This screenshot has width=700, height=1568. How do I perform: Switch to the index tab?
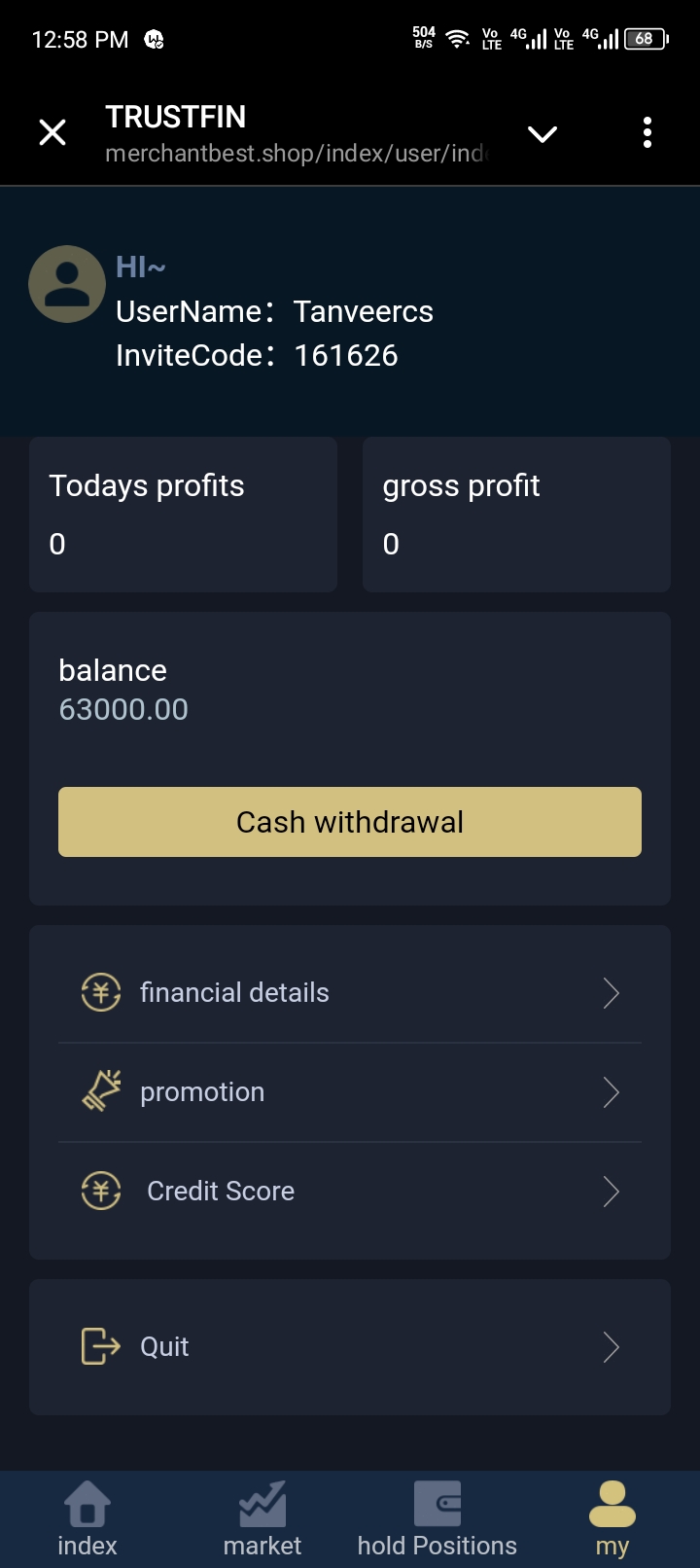click(87, 1519)
